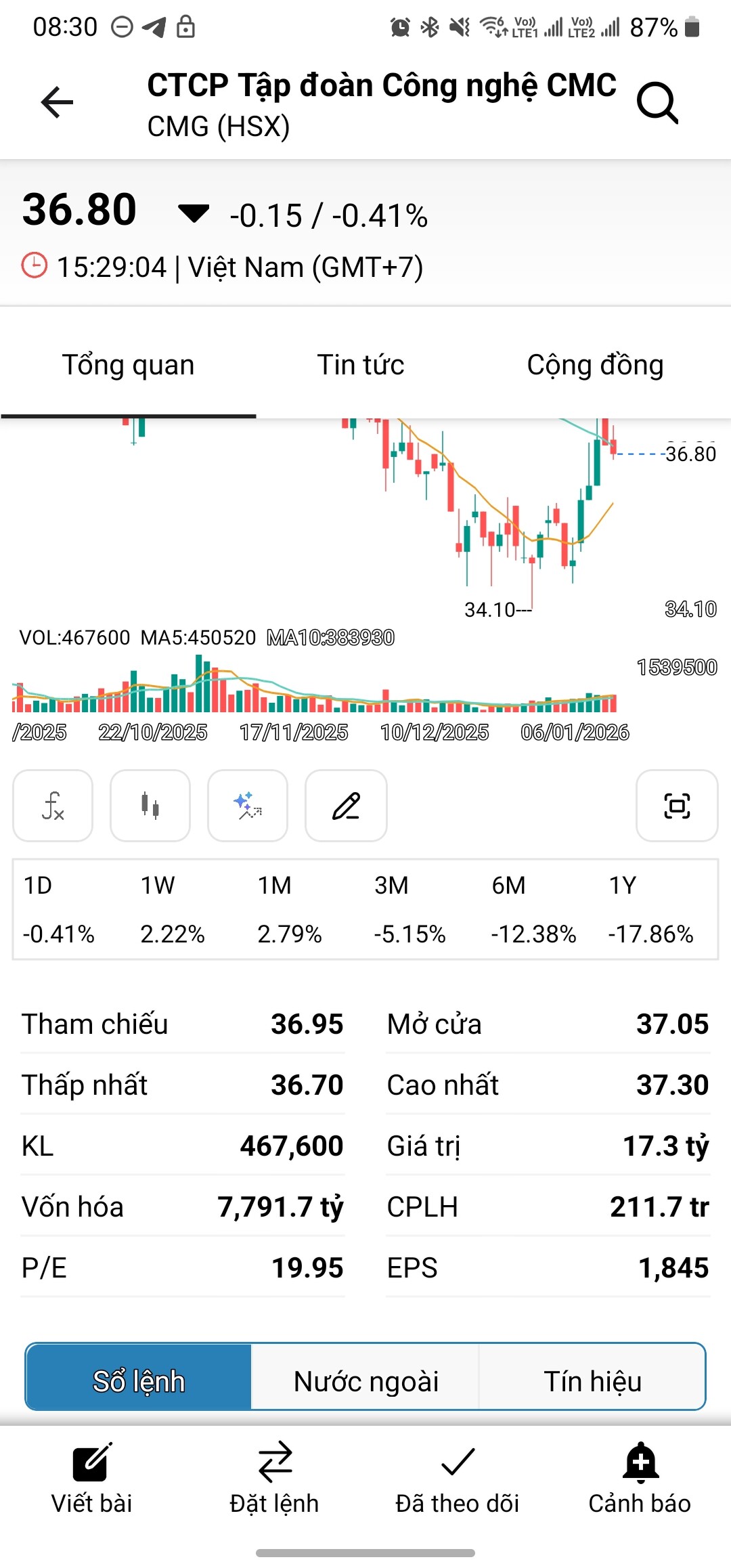
Task: Expand the chart to fullscreen
Action: (x=677, y=806)
